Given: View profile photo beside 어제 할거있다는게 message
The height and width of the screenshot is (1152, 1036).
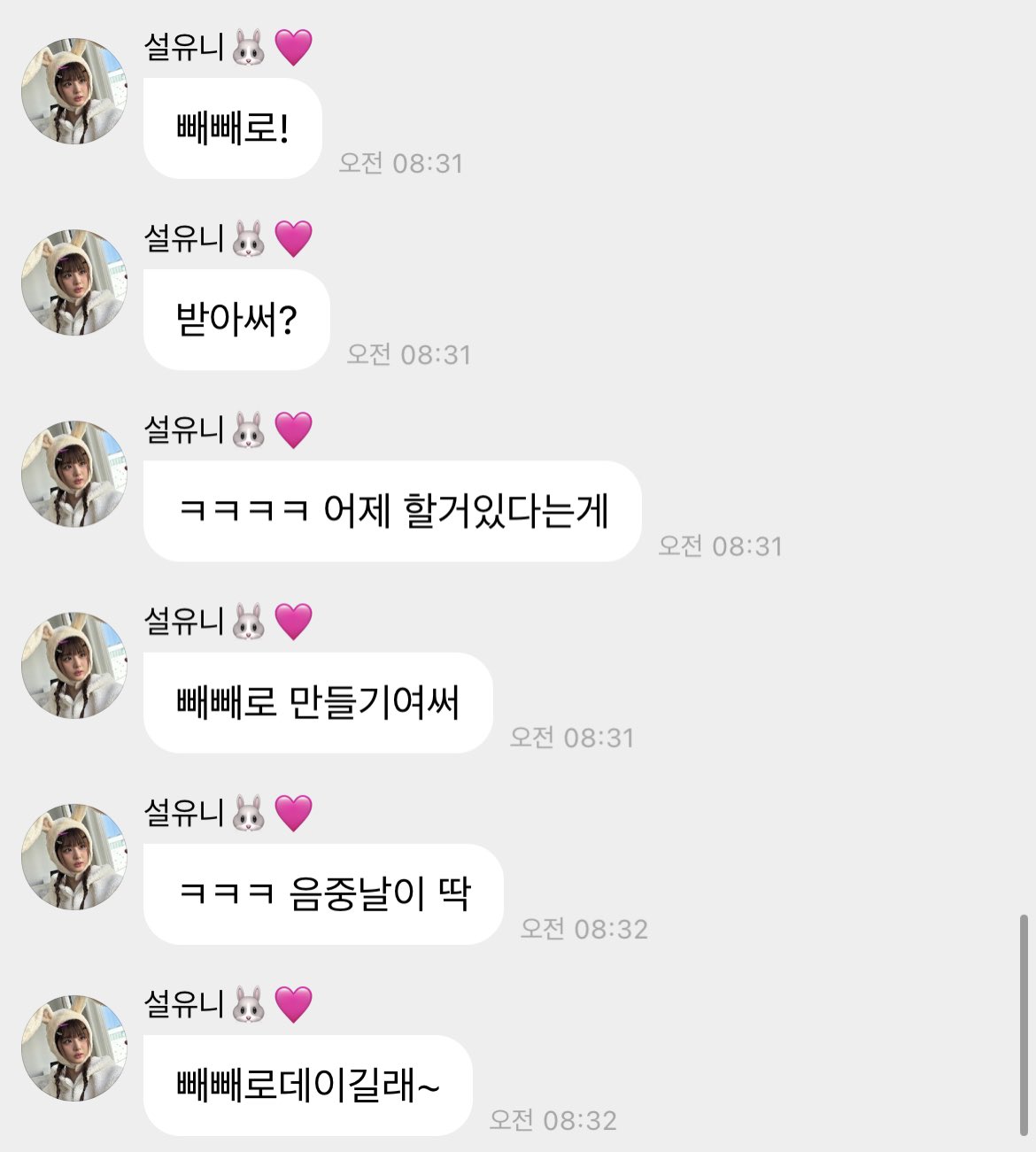Looking at the screenshot, I should point(74,474).
